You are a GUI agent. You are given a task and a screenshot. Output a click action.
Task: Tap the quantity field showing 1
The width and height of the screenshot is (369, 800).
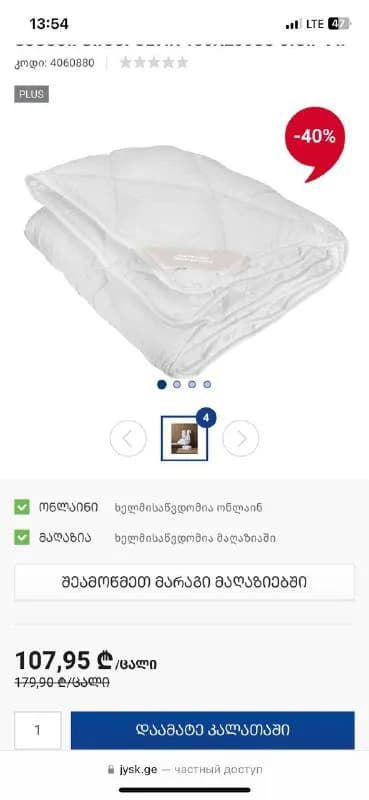pyautogui.click(x=38, y=730)
